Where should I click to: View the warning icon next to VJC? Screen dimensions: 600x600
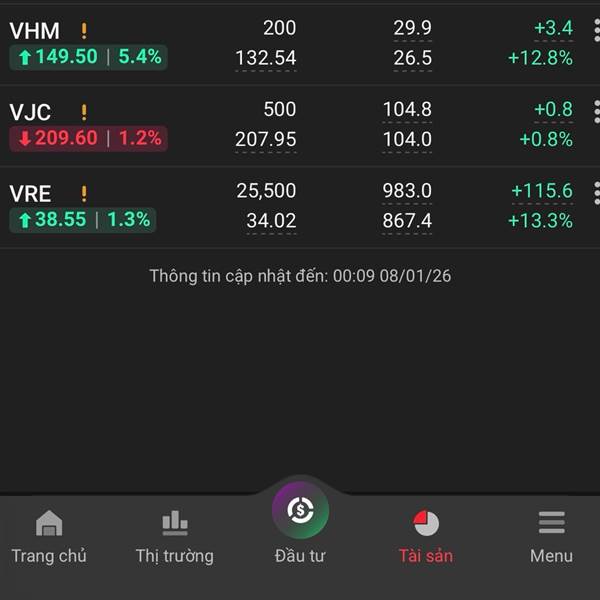tap(84, 112)
